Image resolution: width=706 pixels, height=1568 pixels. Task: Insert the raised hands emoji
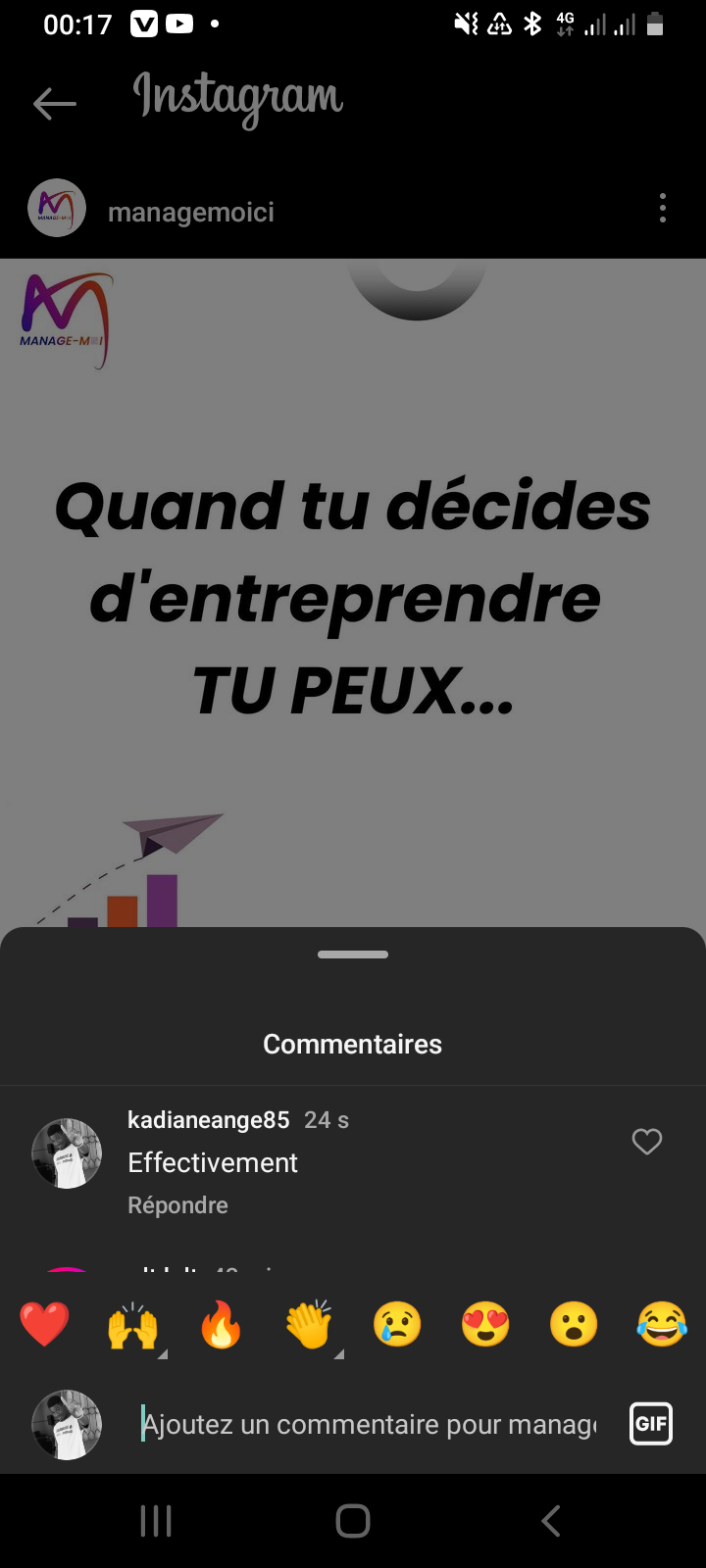pos(132,1326)
